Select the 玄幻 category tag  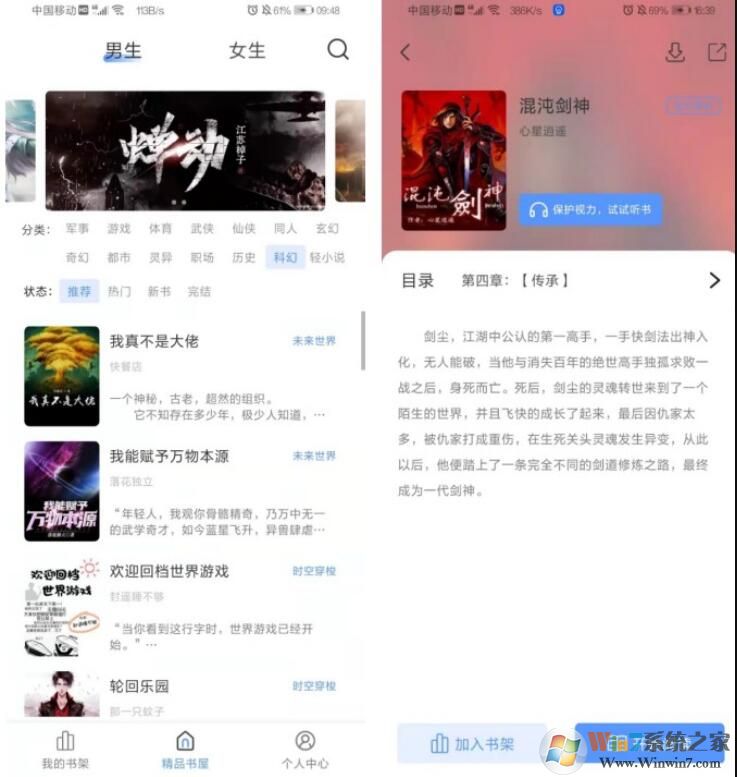pyautogui.click(x=328, y=228)
